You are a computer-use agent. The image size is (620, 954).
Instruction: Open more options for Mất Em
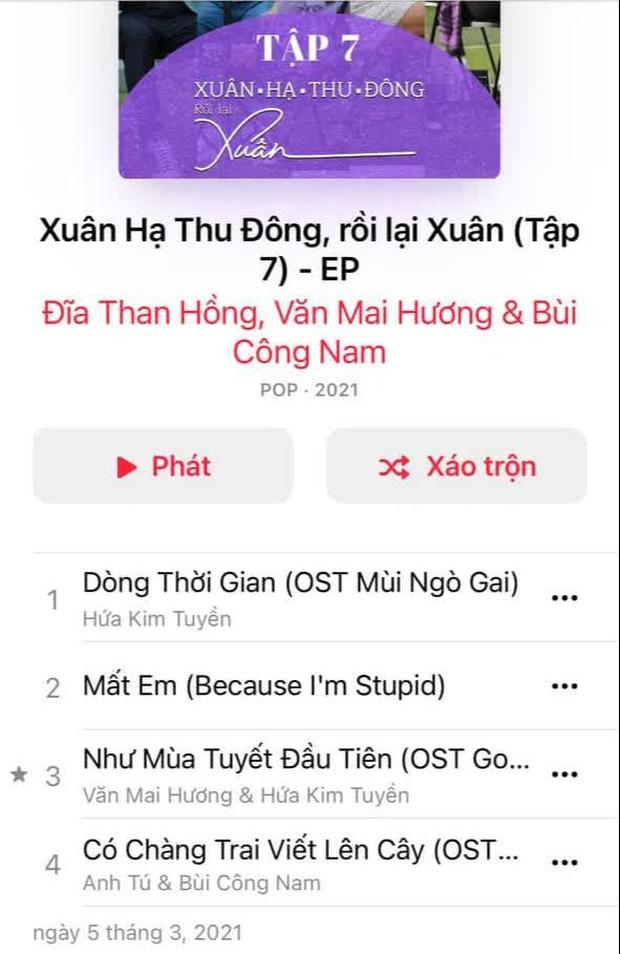coord(565,686)
